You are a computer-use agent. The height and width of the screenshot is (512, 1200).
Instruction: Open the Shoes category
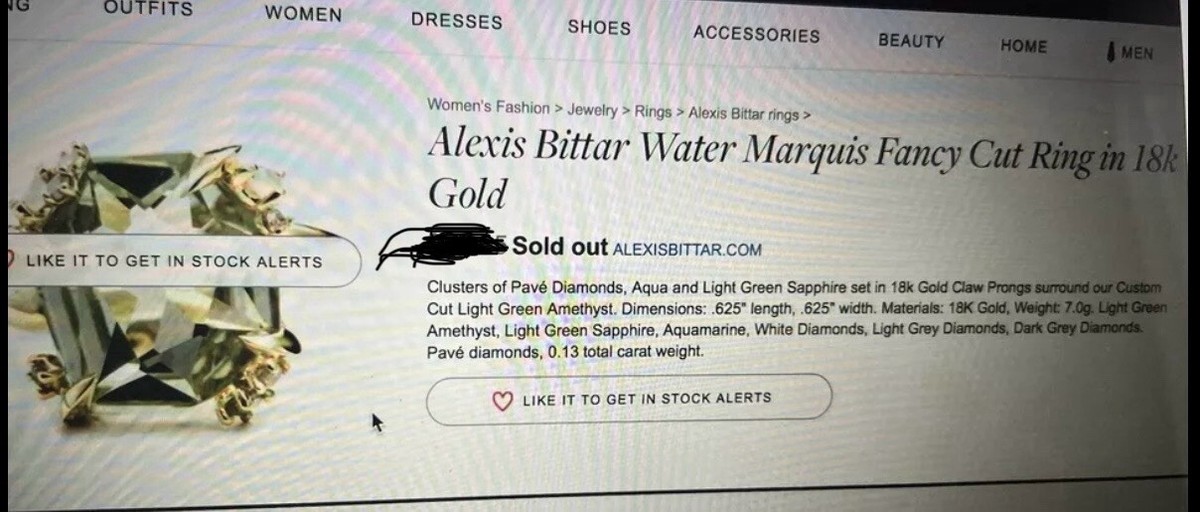click(599, 28)
